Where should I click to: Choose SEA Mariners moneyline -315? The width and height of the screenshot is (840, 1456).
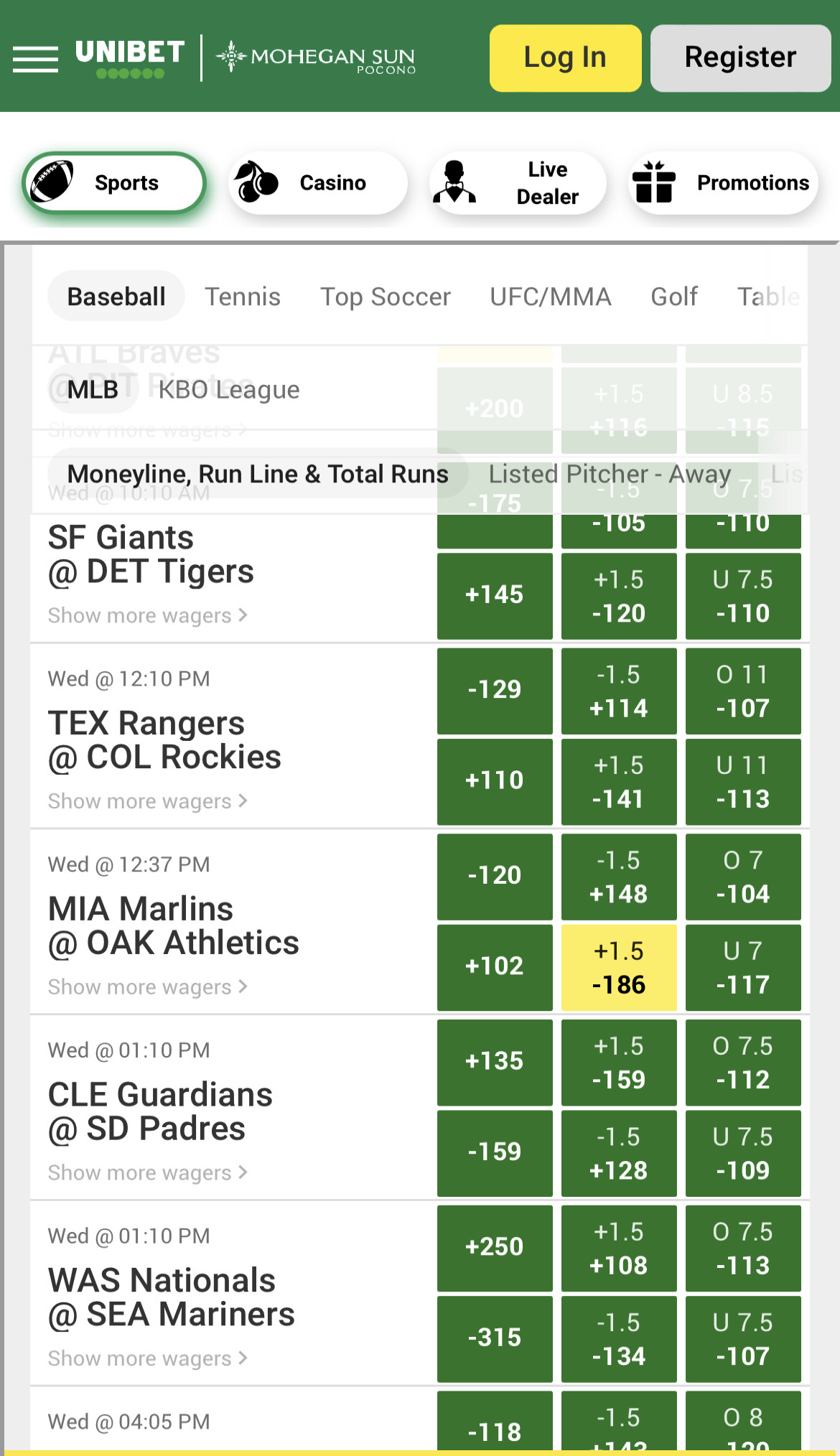(x=495, y=1339)
